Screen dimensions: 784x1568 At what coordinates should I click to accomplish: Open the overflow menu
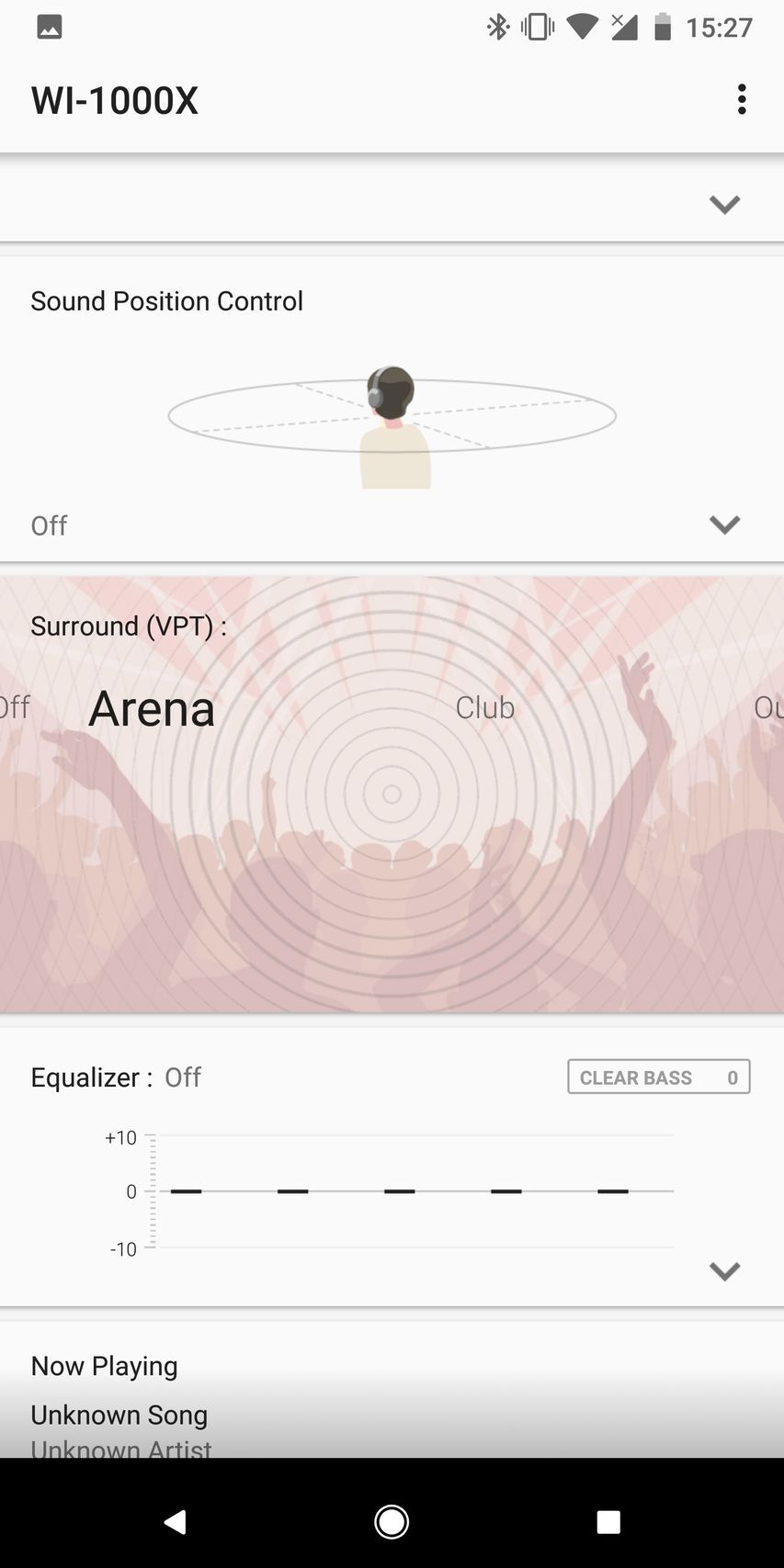point(741,99)
